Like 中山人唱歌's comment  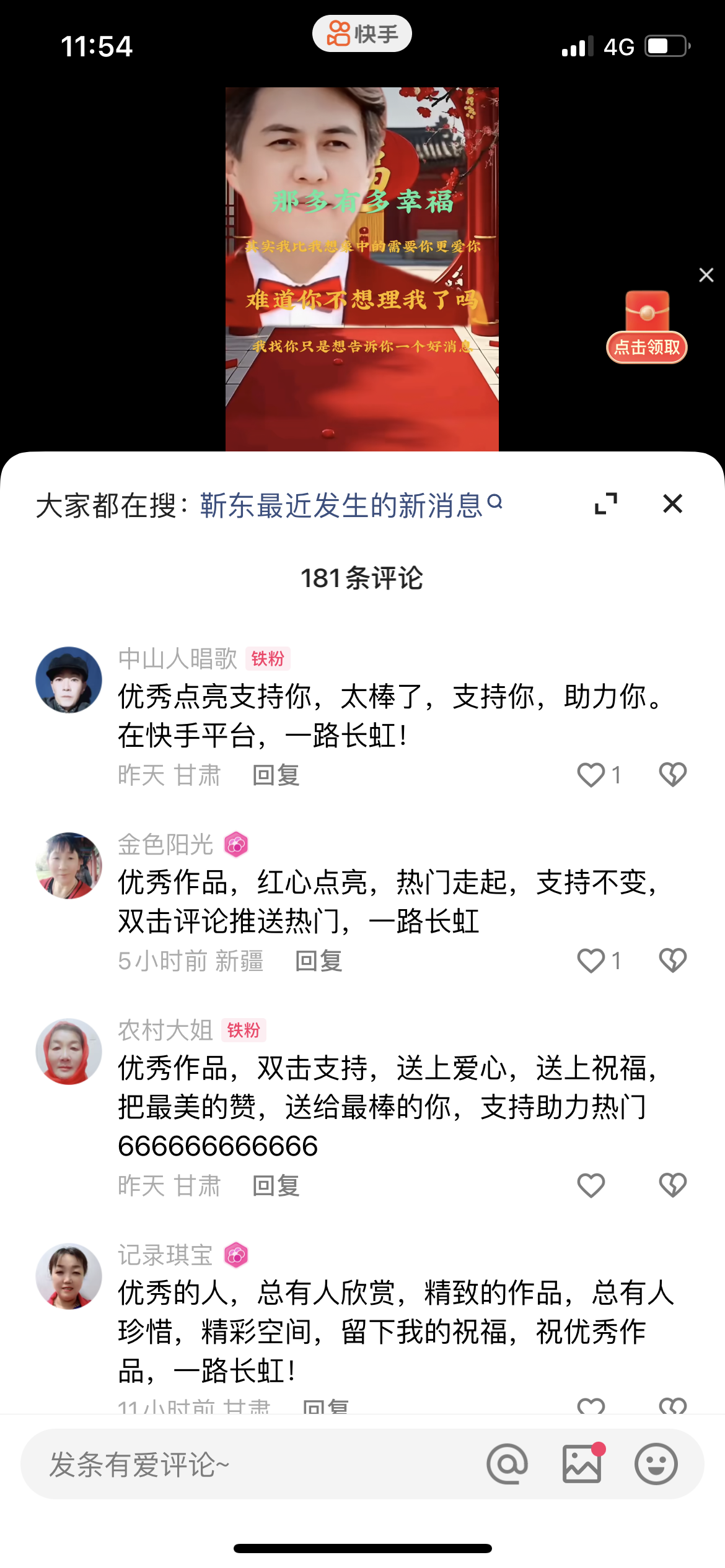[x=591, y=775]
